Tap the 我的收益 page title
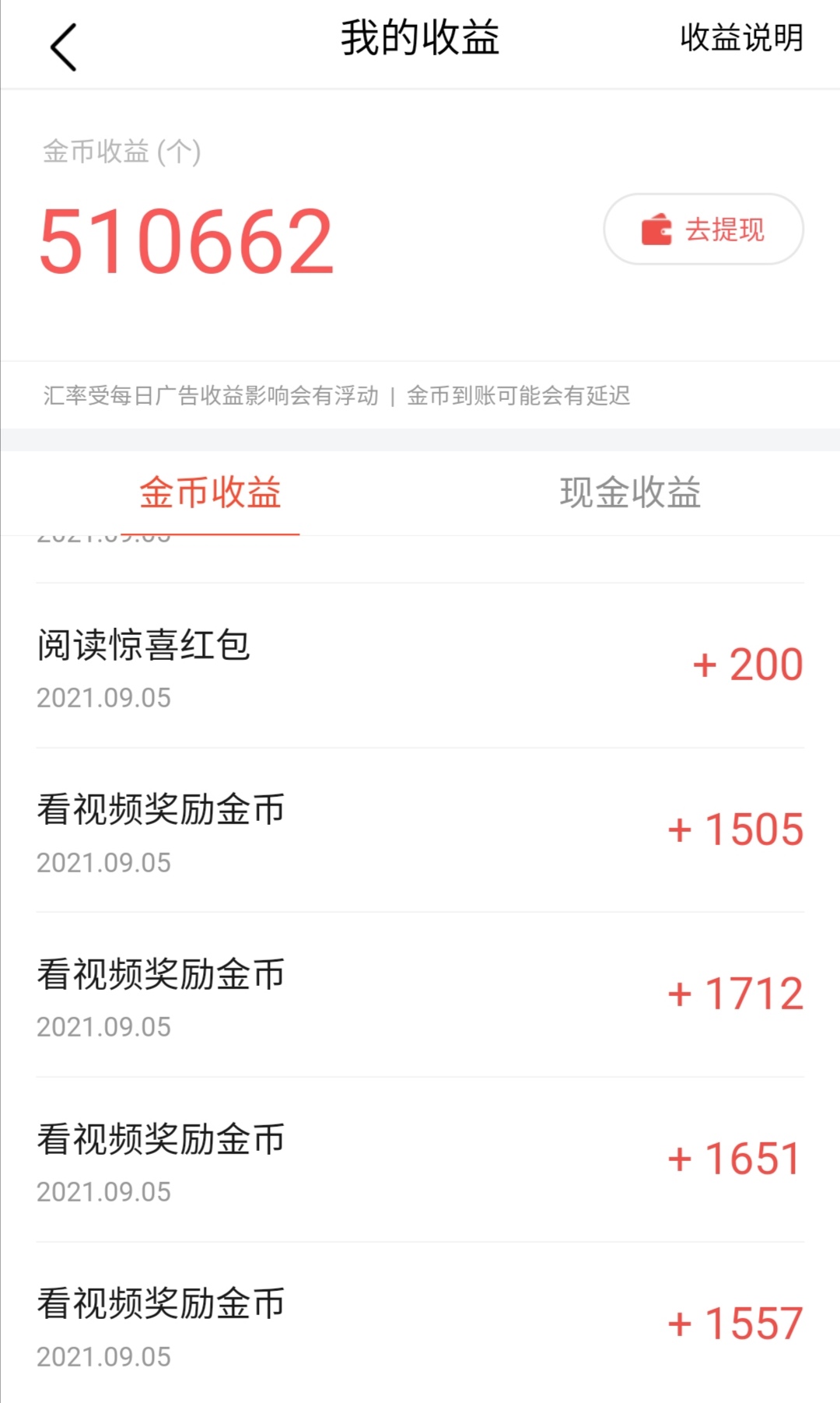This screenshot has height=1403, width=840. [x=420, y=40]
